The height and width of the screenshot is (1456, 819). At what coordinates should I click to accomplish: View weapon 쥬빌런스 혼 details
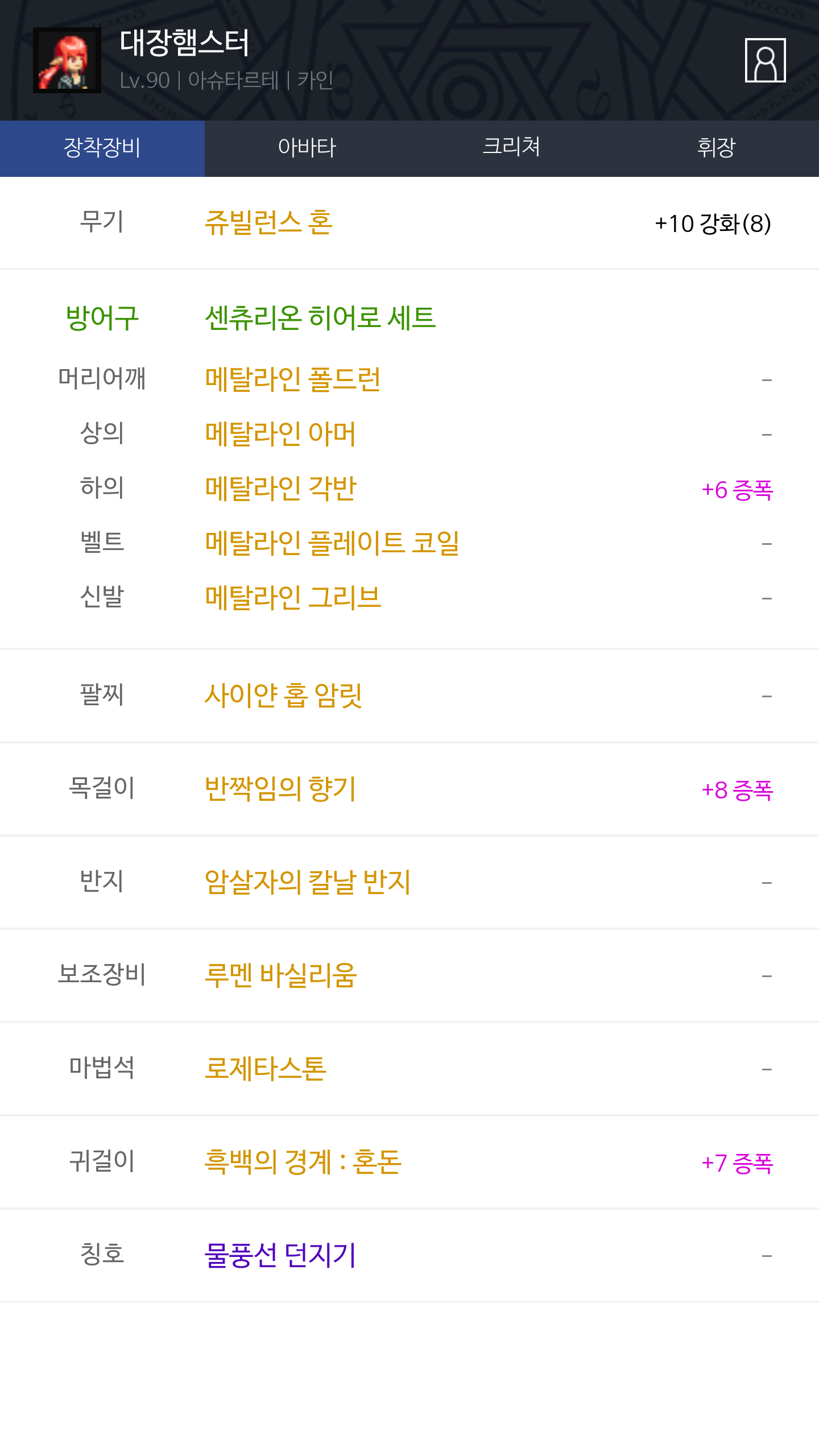pyautogui.click(x=268, y=222)
